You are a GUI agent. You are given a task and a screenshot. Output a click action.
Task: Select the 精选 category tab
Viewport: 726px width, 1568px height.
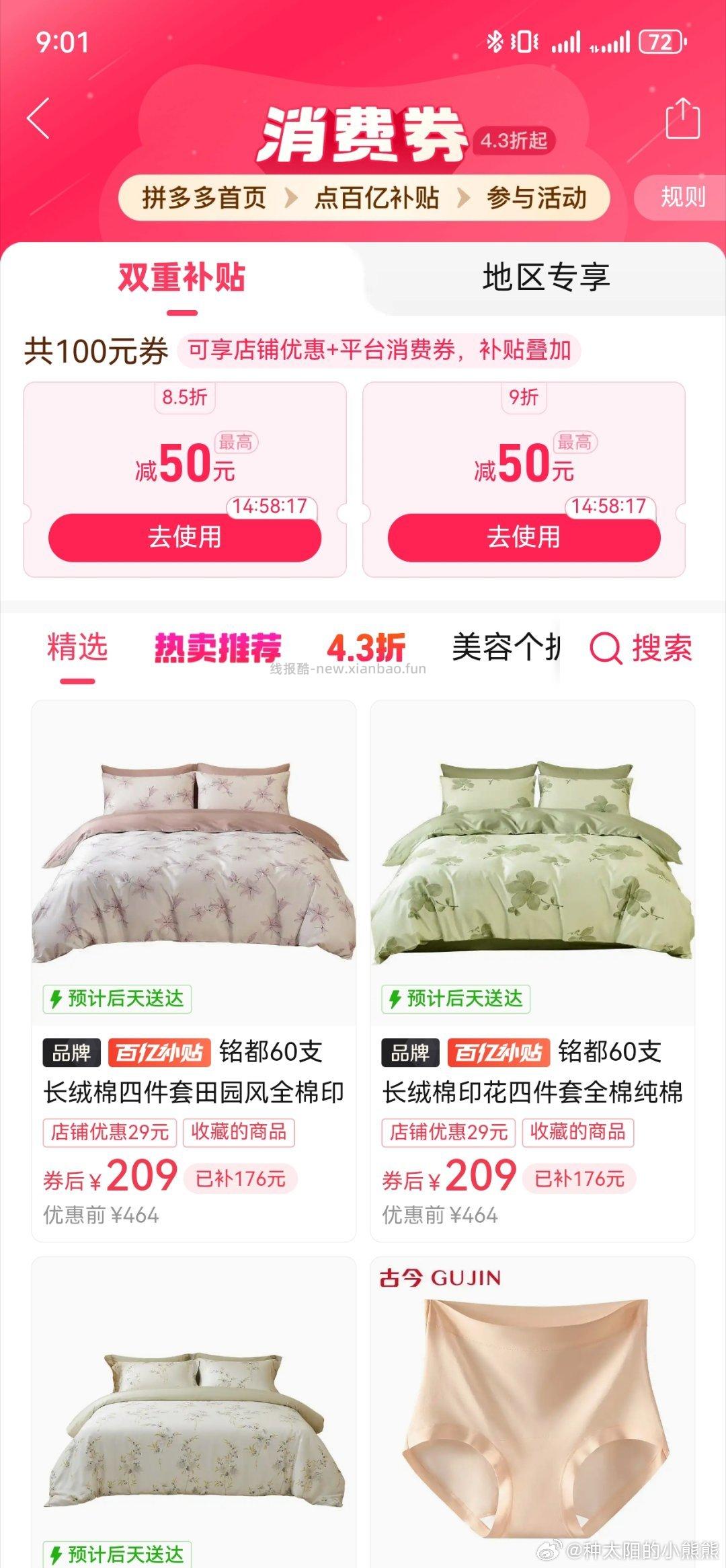click(x=77, y=647)
